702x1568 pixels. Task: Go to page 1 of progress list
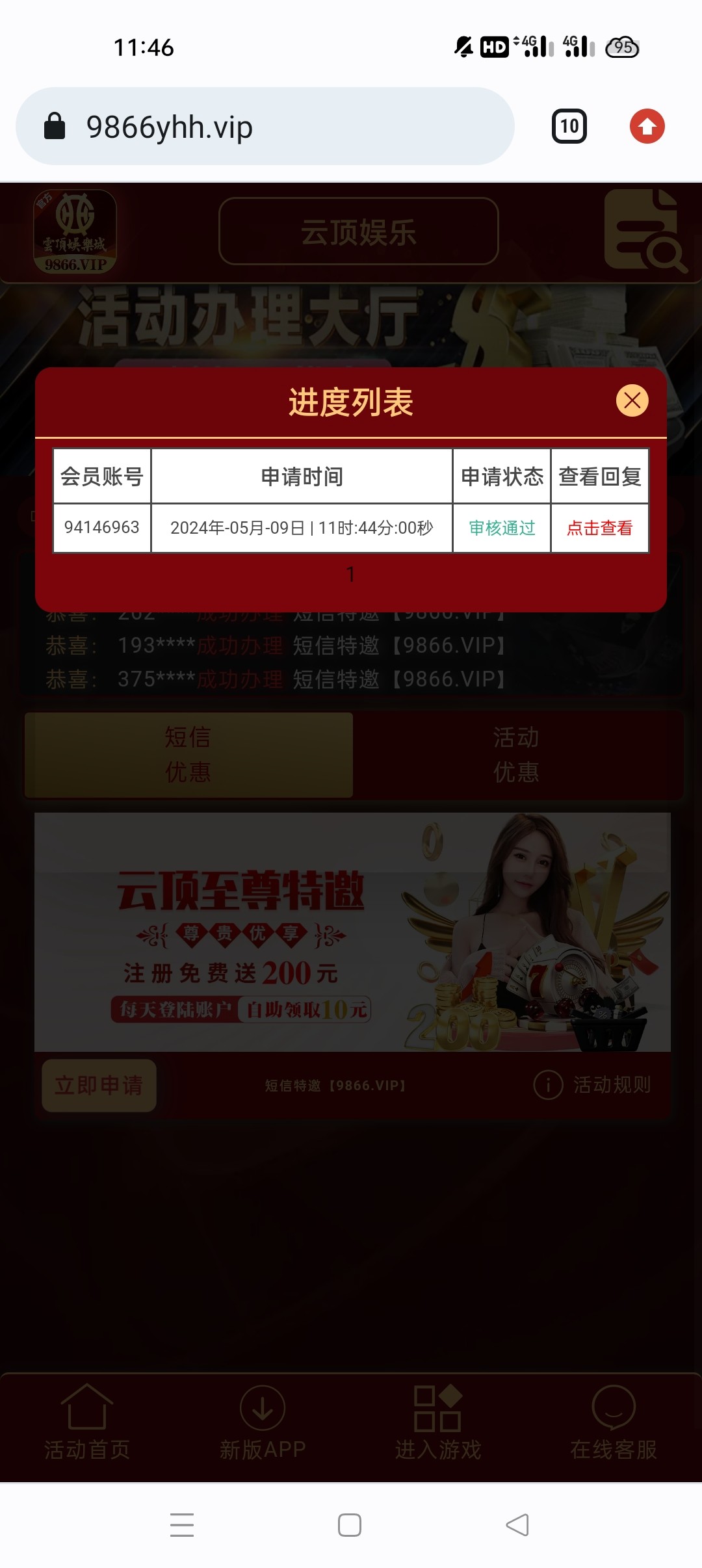[x=350, y=574]
